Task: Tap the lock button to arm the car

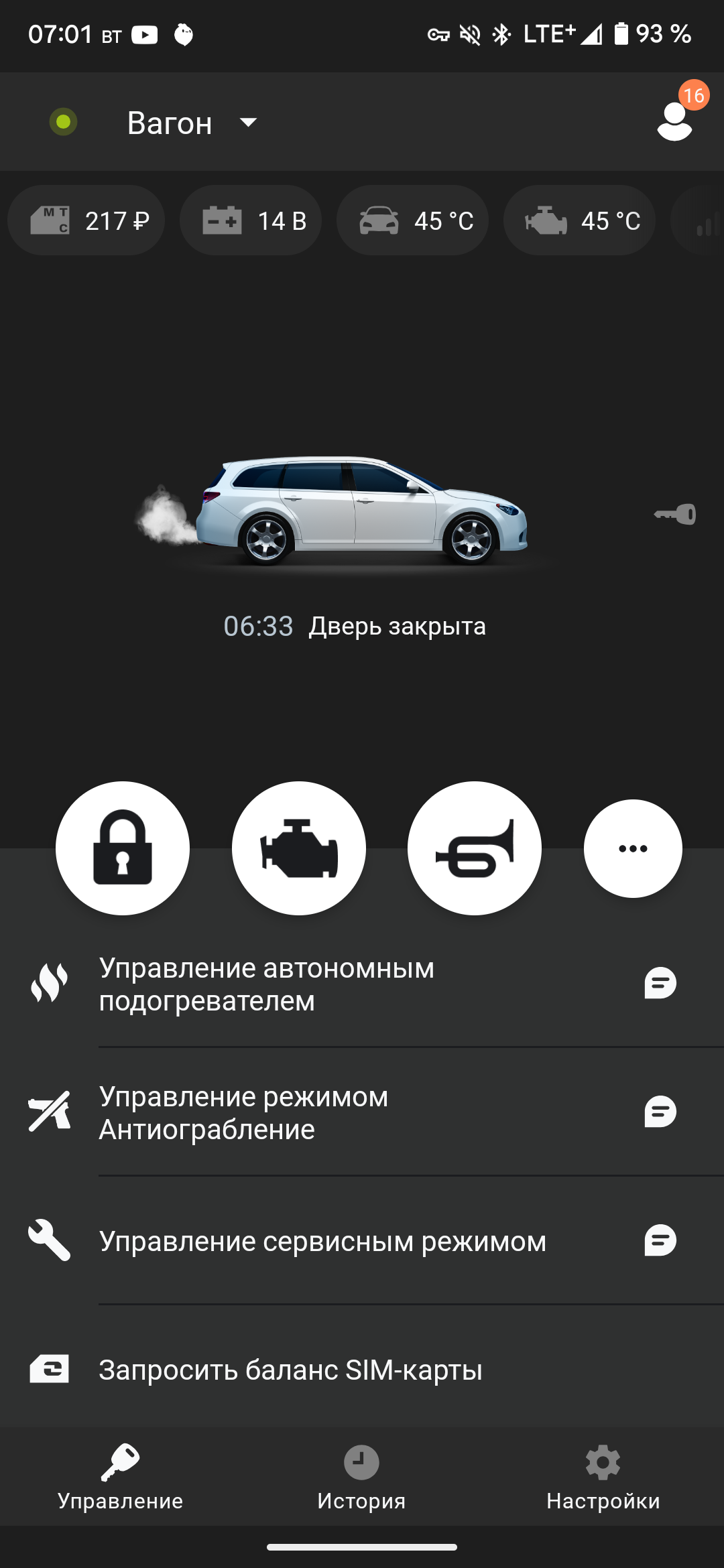Action: pyautogui.click(x=123, y=848)
